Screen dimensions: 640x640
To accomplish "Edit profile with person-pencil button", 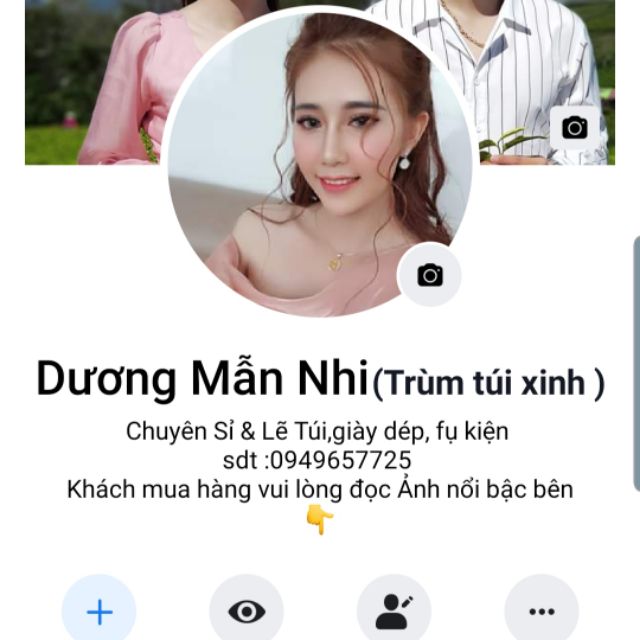I will (394, 611).
